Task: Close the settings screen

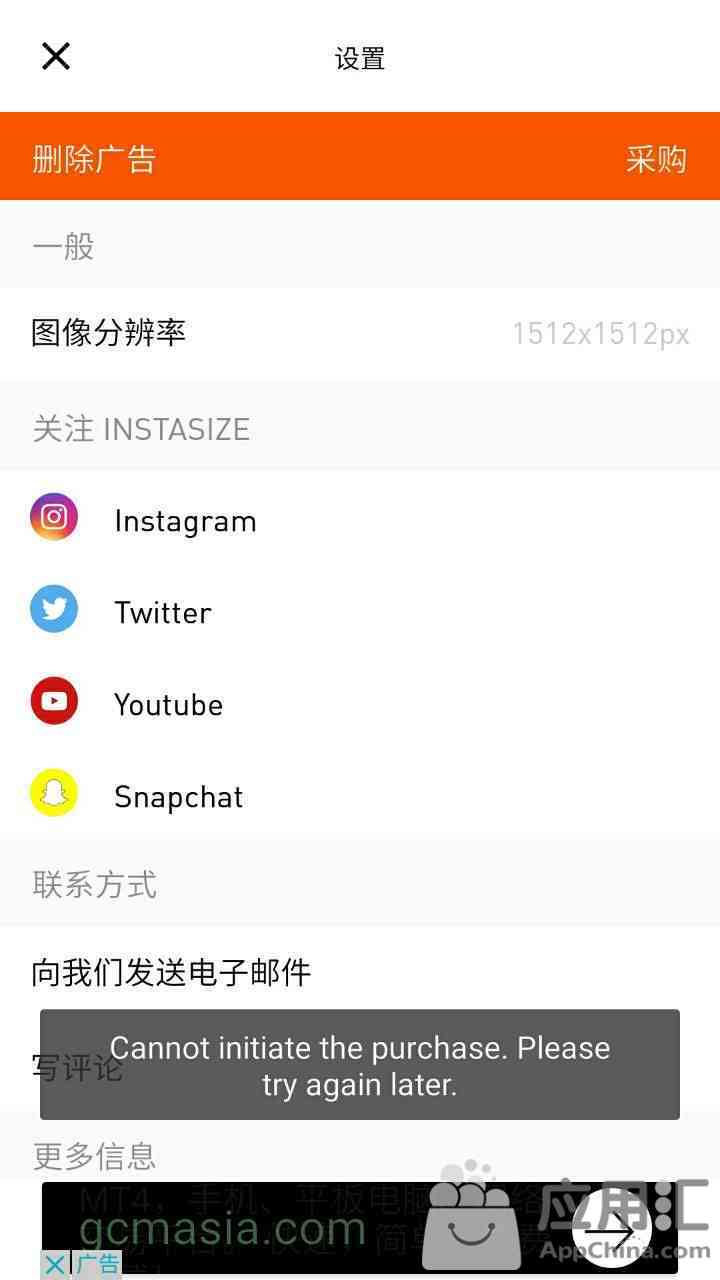Action: [x=56, y=57]
